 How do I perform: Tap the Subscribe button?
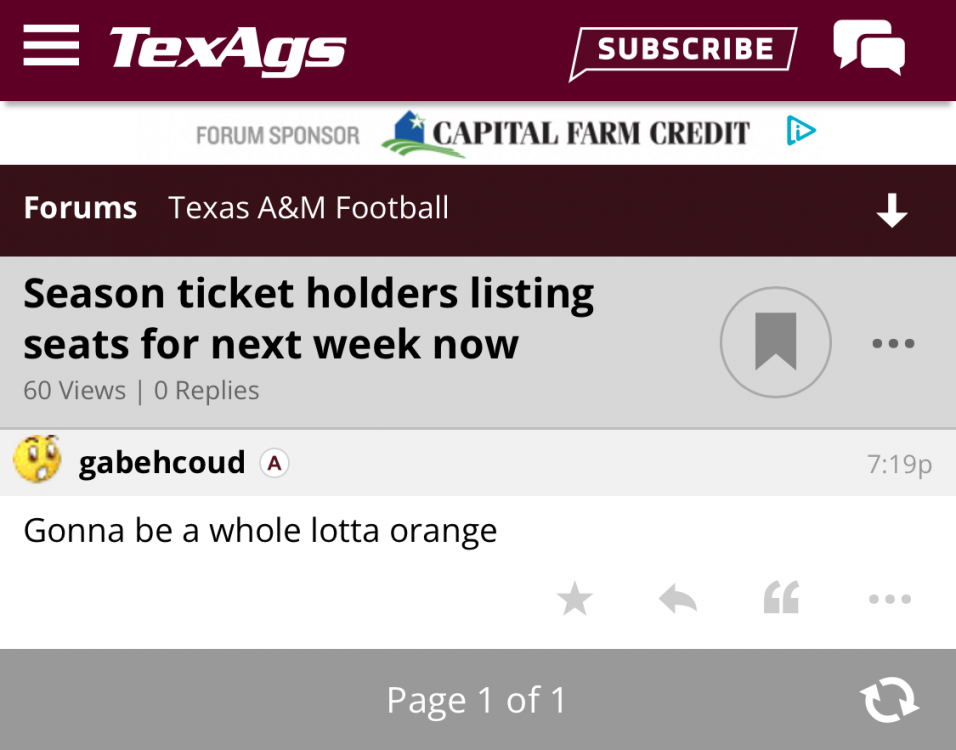click(685, 50)
